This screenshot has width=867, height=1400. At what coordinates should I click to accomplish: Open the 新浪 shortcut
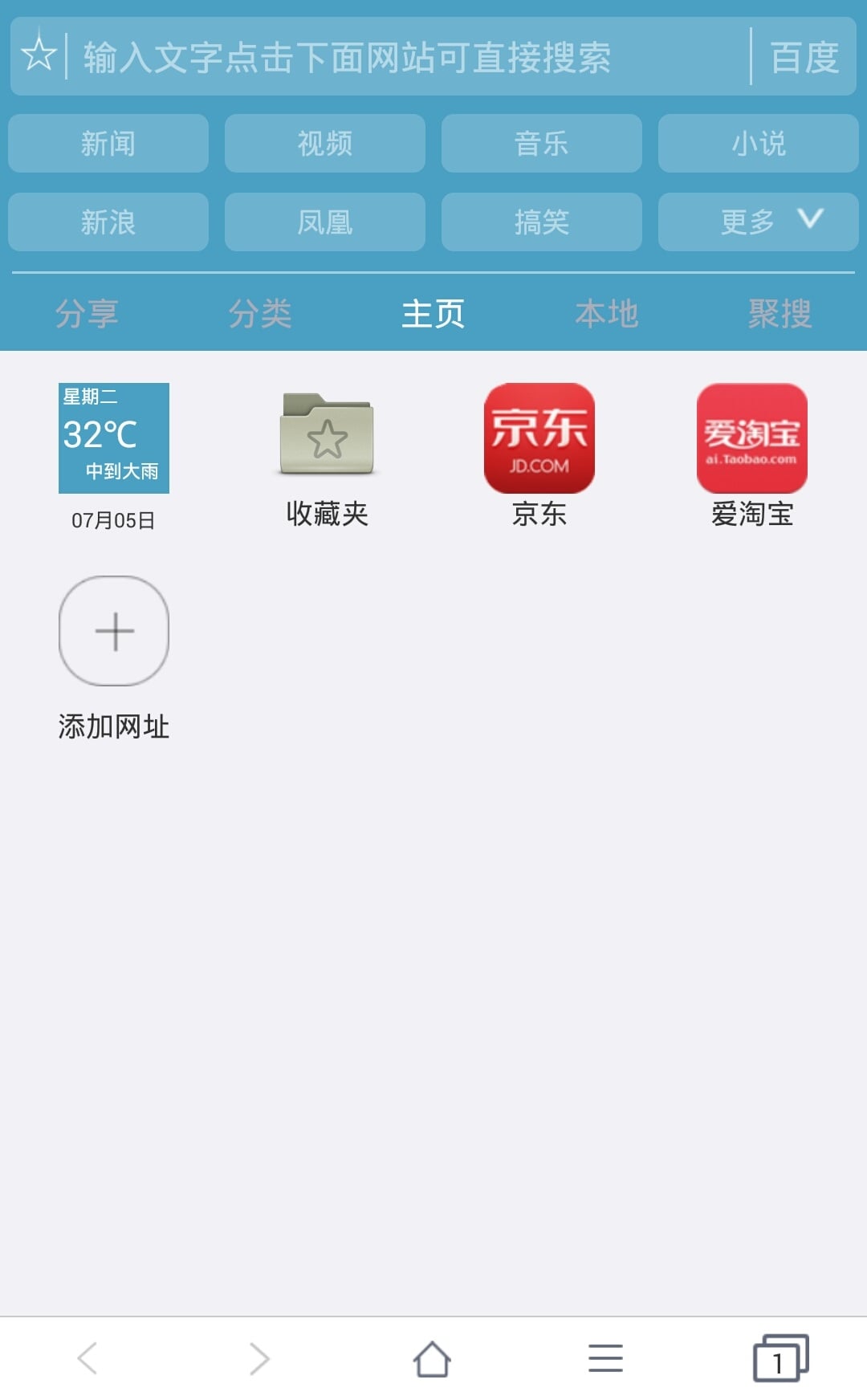[x=108, y=222]
